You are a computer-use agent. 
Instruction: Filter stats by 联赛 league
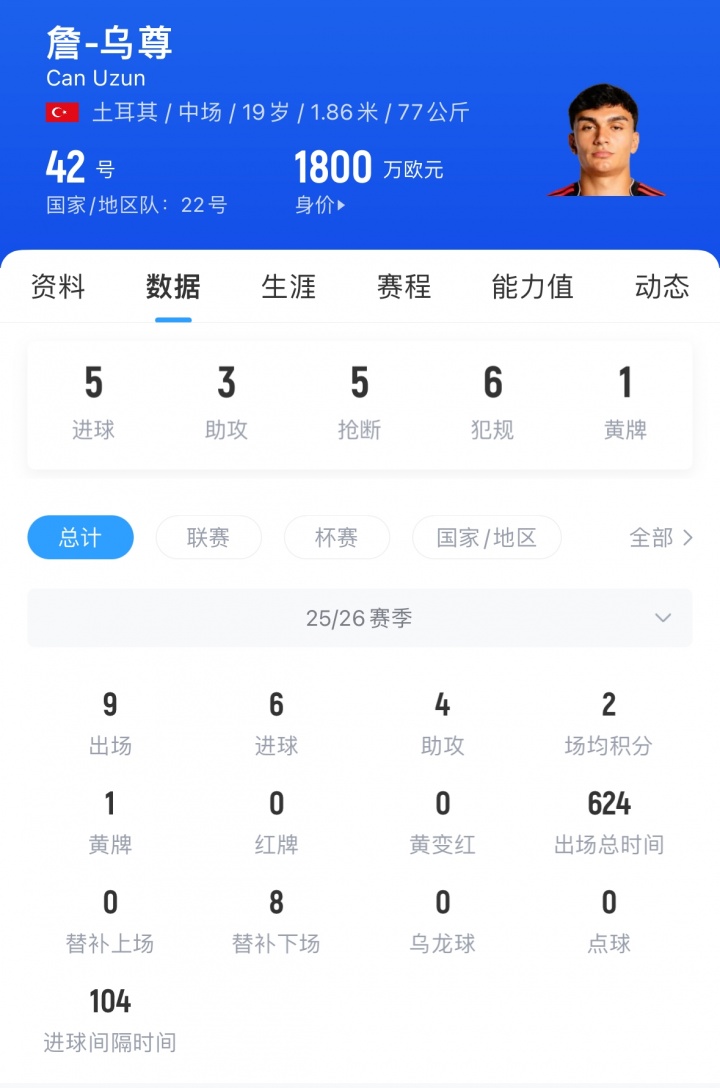point(208,537)
